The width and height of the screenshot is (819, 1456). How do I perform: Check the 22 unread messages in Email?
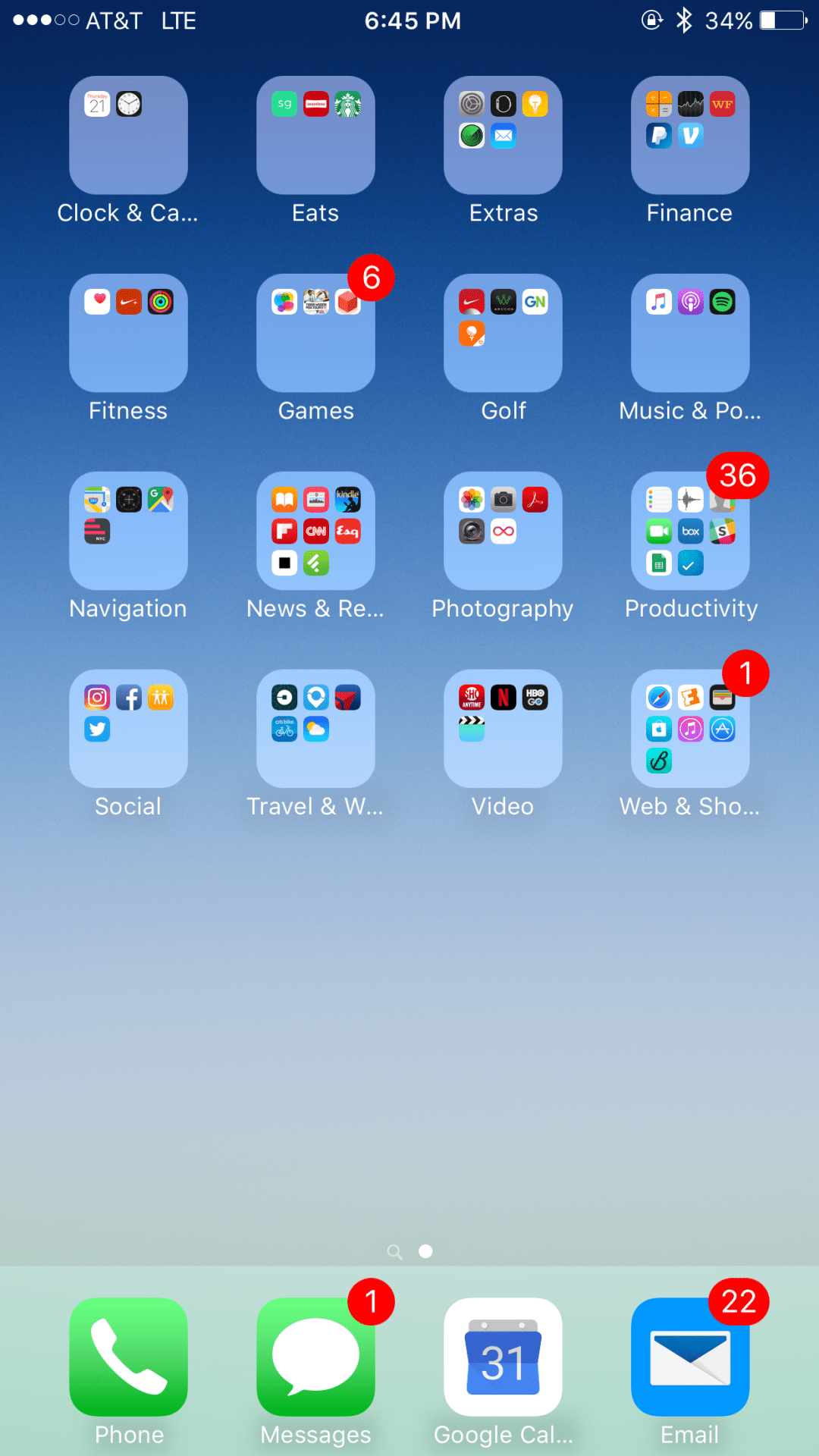point(689,1357)
